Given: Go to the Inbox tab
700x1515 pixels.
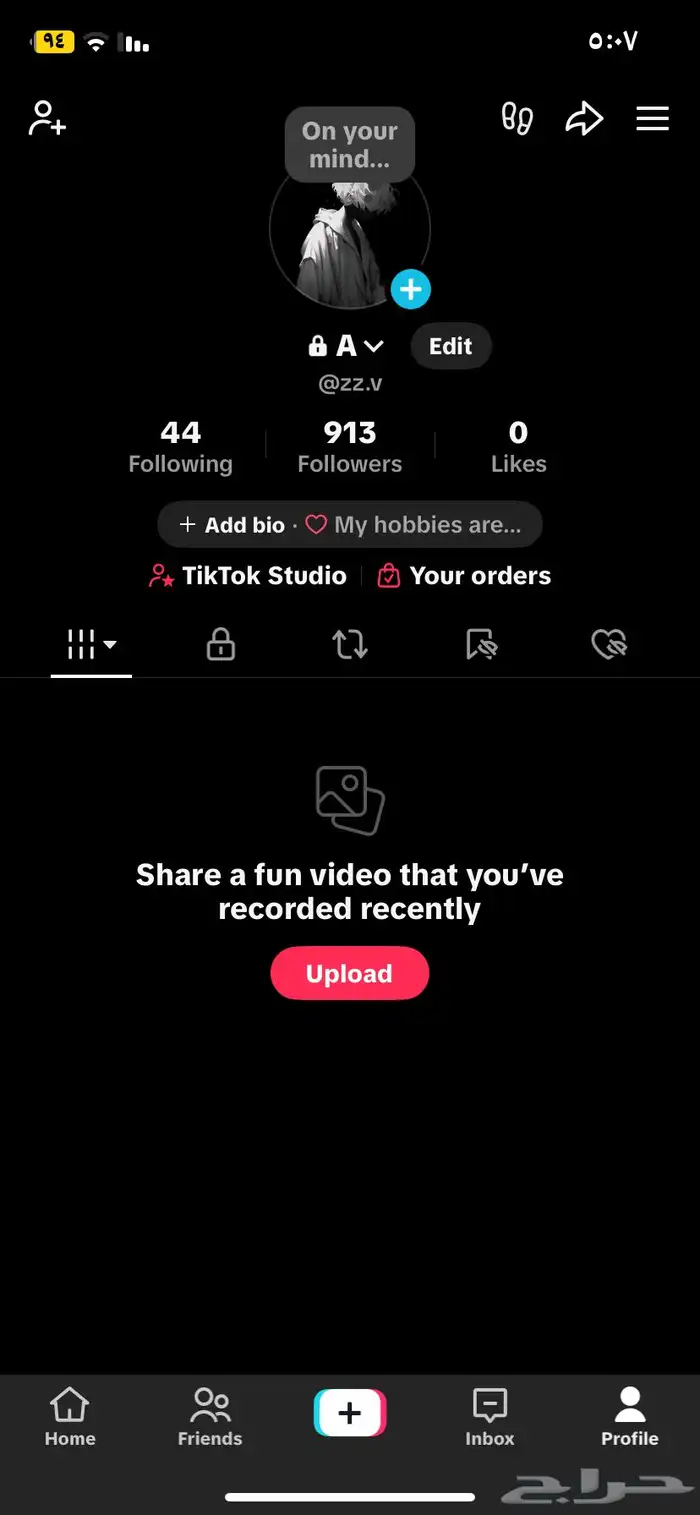Looking at the screenshot, I should 490,1418.
